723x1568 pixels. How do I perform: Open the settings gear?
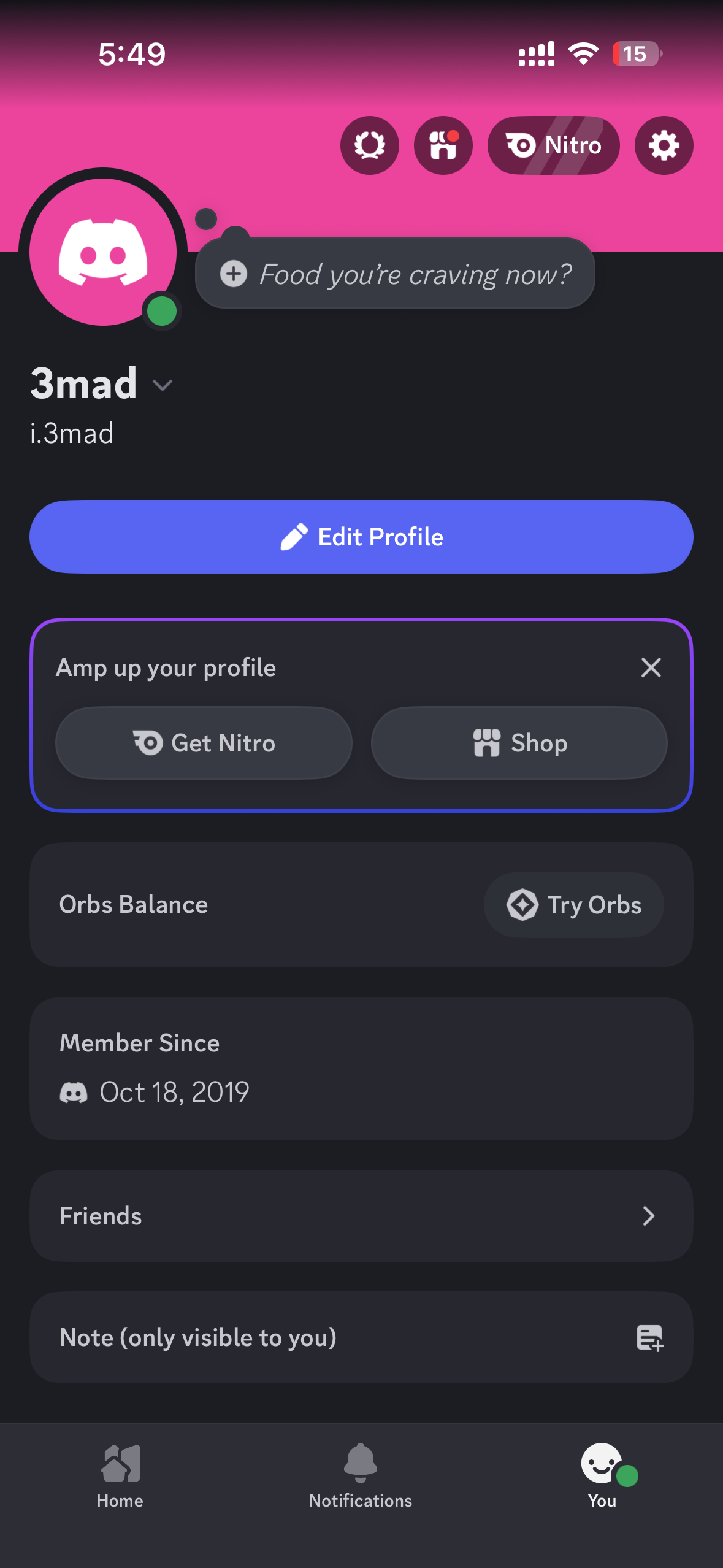(x=664, y=145)
